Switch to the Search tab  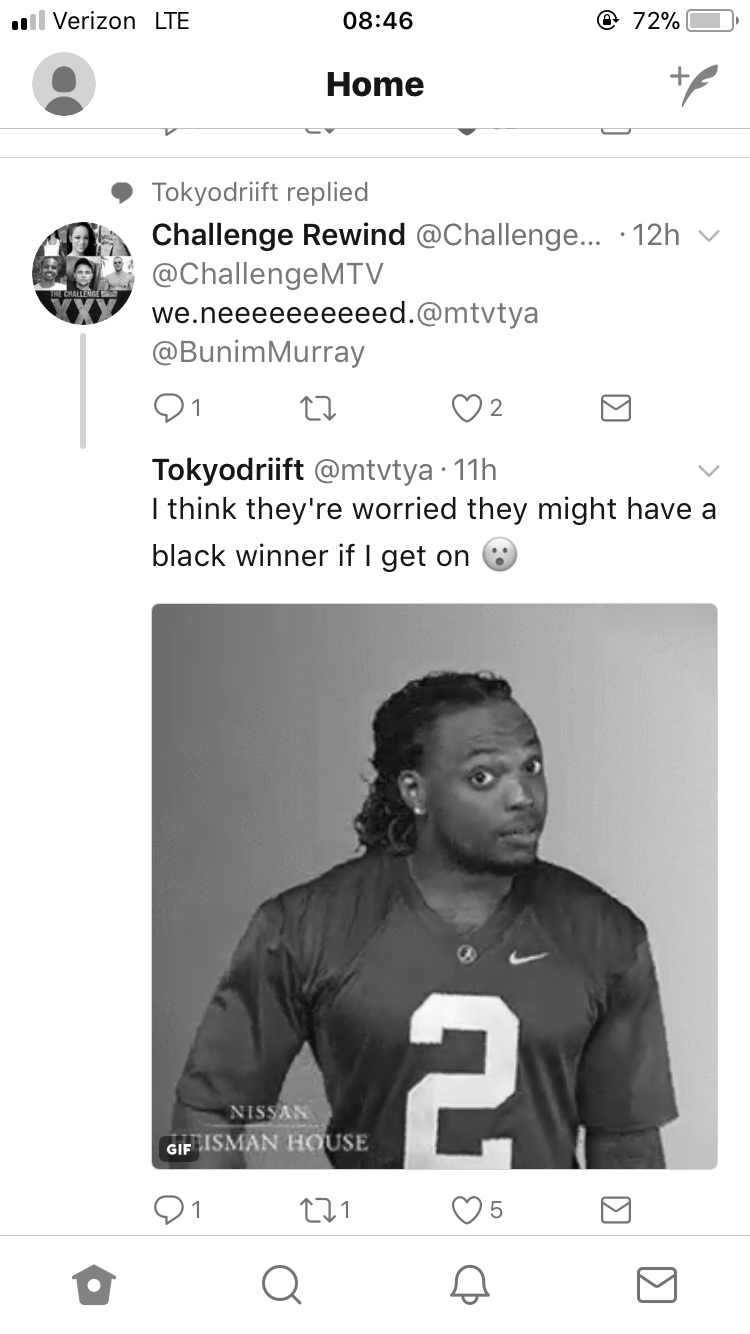pos(281,1285)
